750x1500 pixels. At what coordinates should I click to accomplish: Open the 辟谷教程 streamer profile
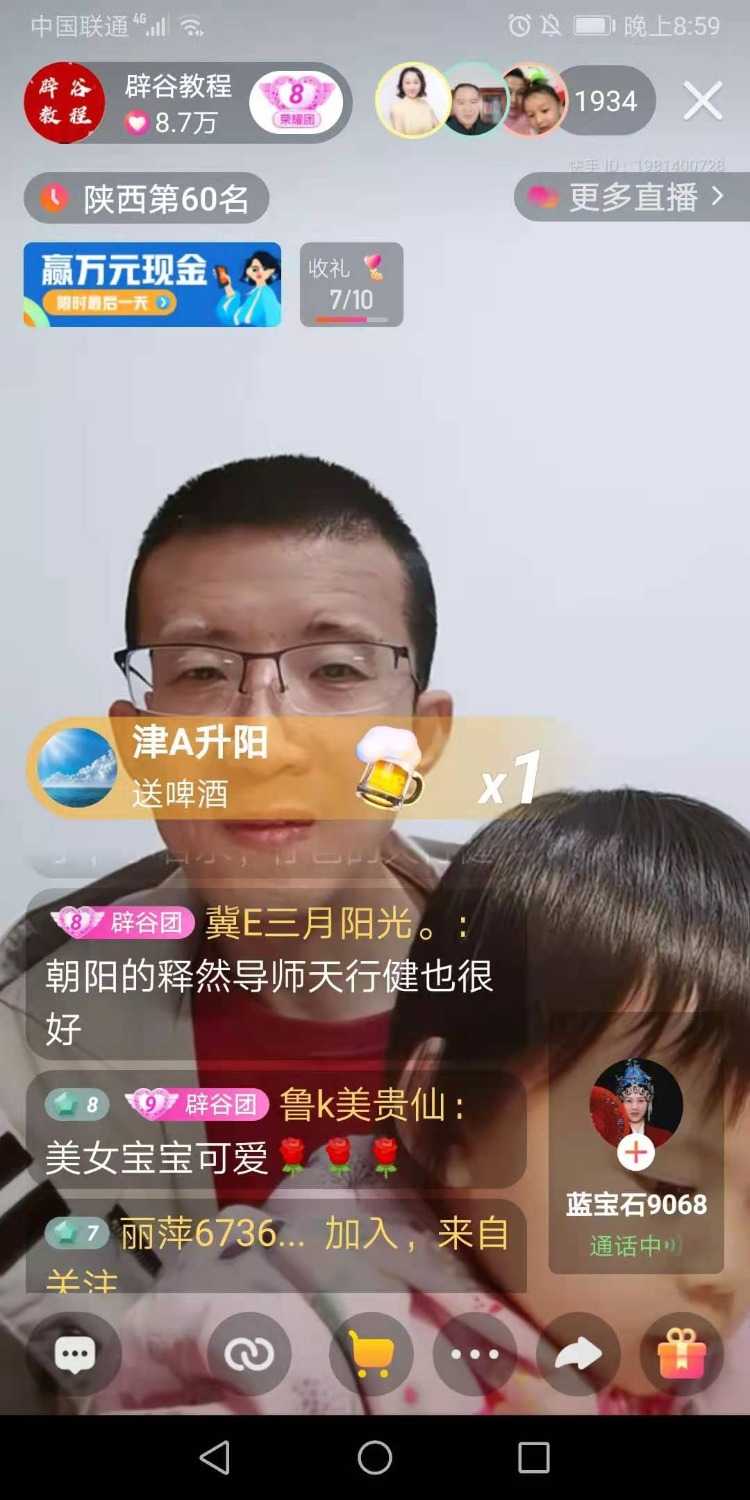click(x=65, y=103)
